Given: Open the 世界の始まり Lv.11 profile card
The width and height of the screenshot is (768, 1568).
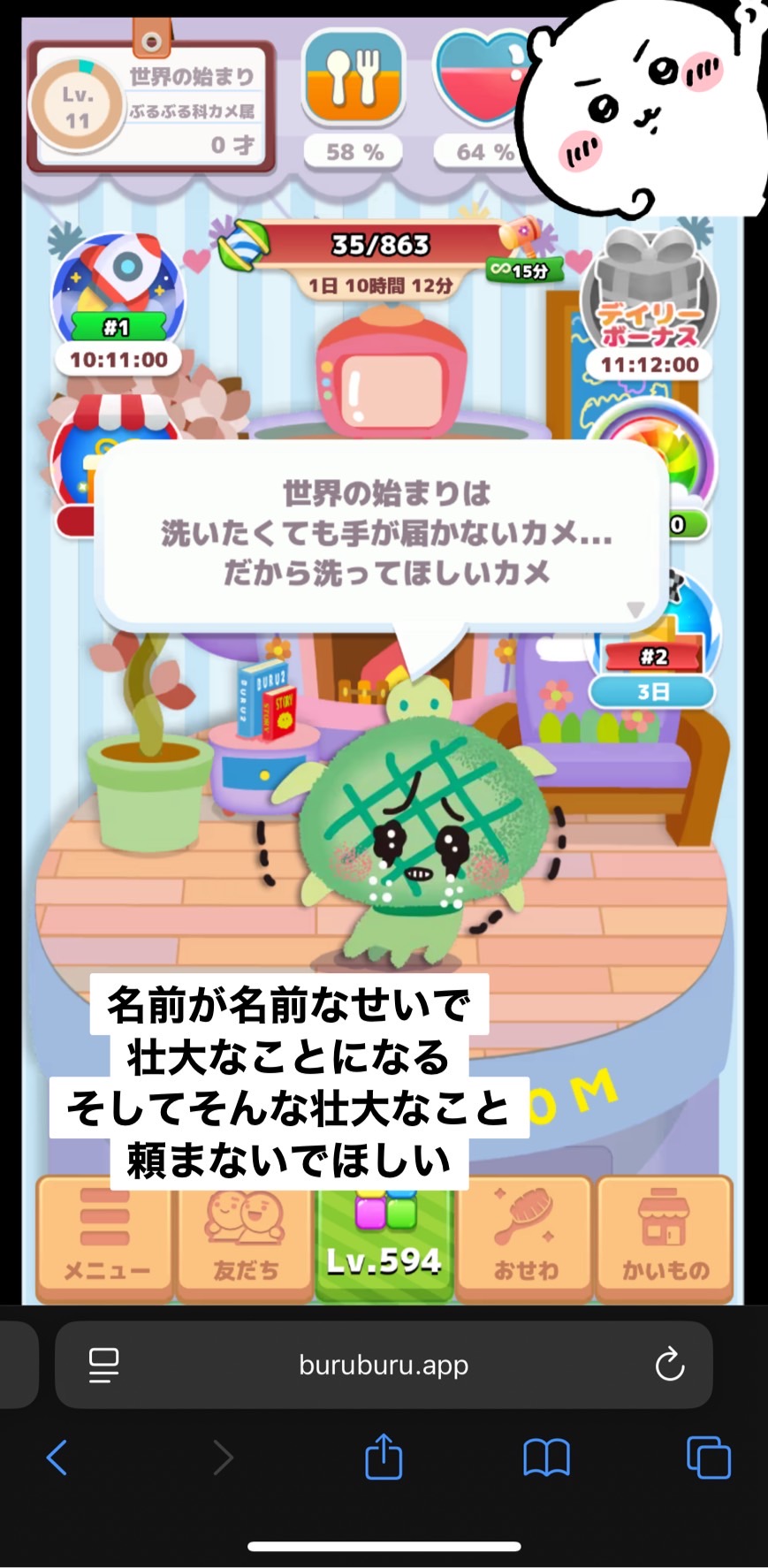Looking at the screenshot, I should pos(150,108).
